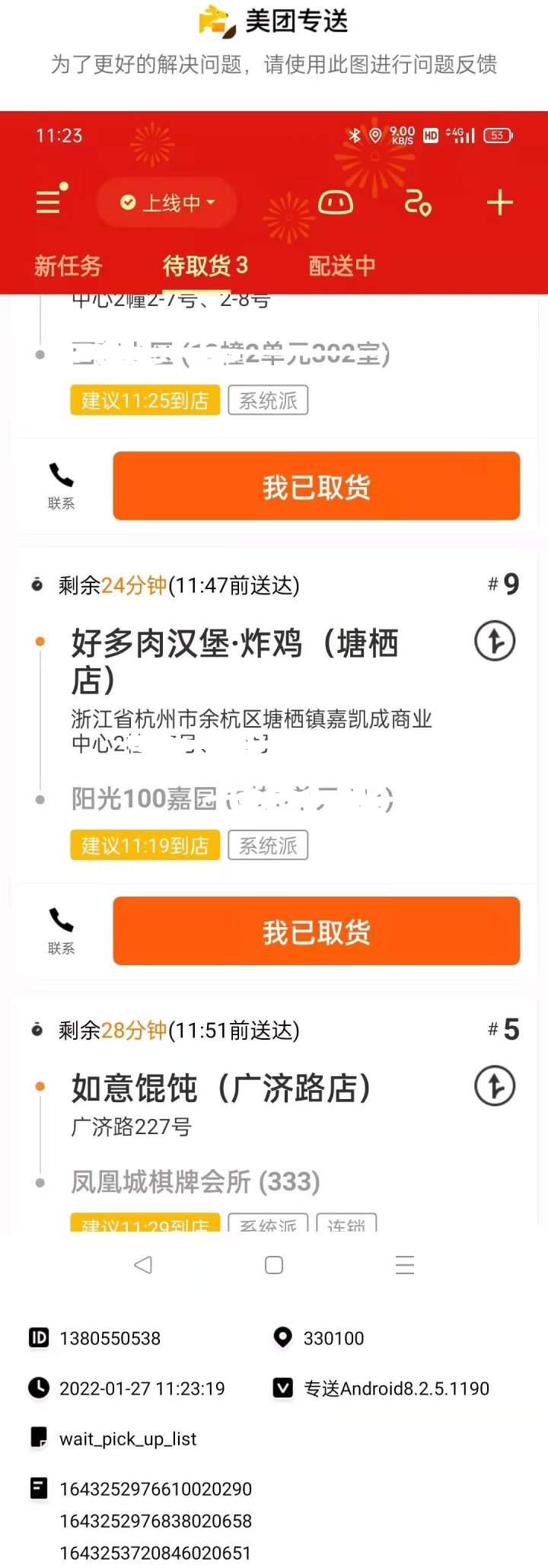
Task: Expand the 上线中 status dropdown
Action: (167, 202)
